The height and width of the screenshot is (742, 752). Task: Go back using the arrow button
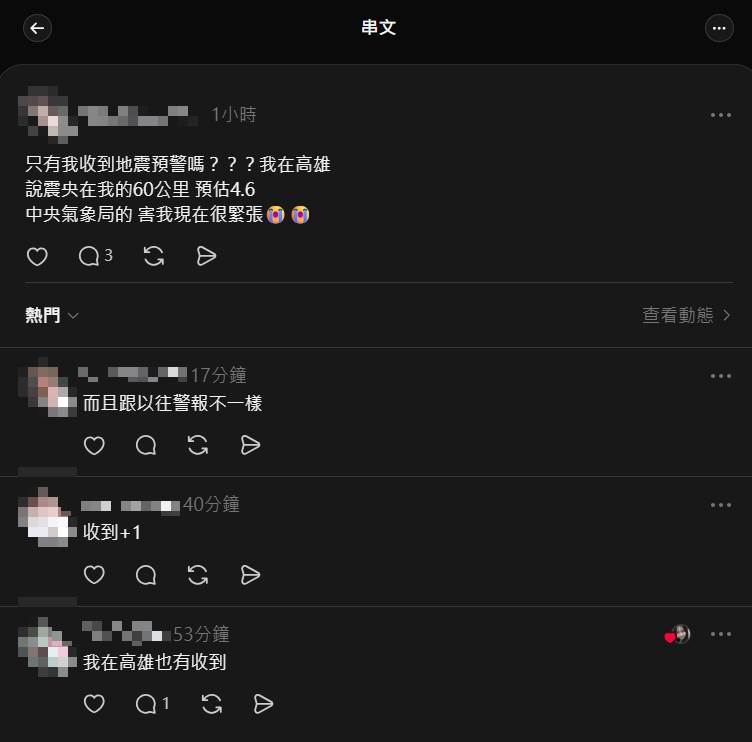(x=37, y=28)
